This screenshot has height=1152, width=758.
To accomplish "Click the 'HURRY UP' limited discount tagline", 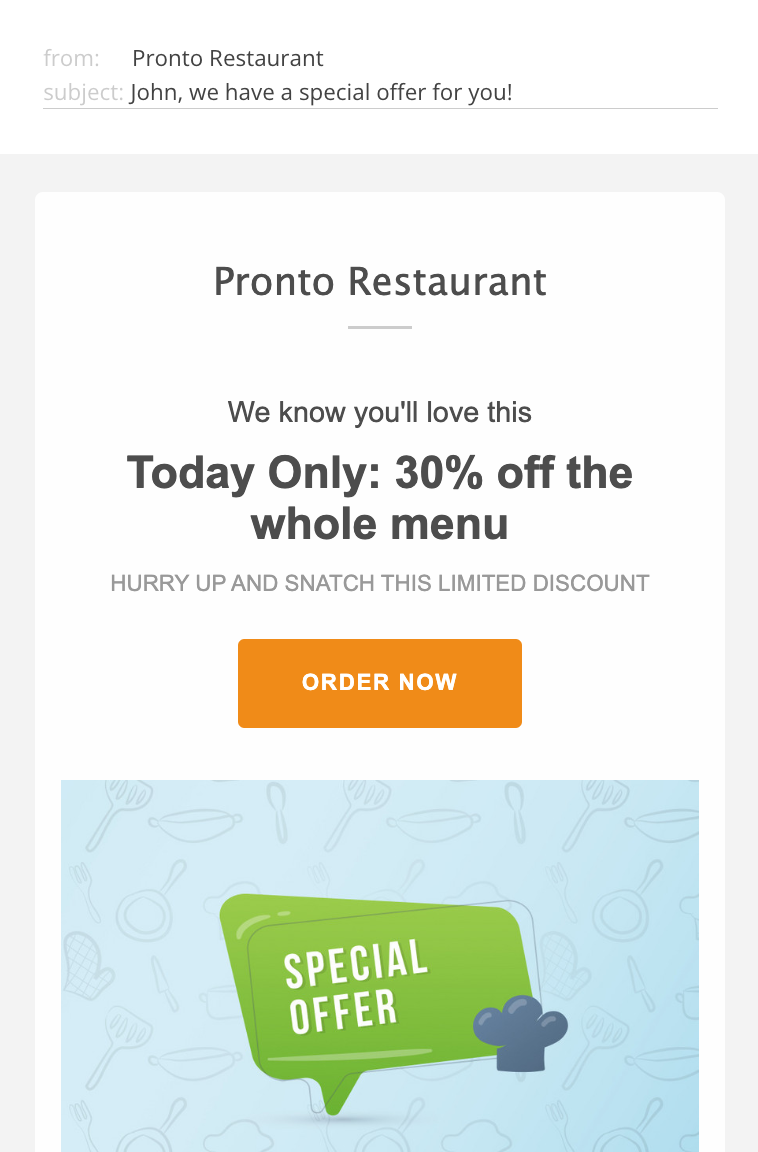I will point(380,583).
